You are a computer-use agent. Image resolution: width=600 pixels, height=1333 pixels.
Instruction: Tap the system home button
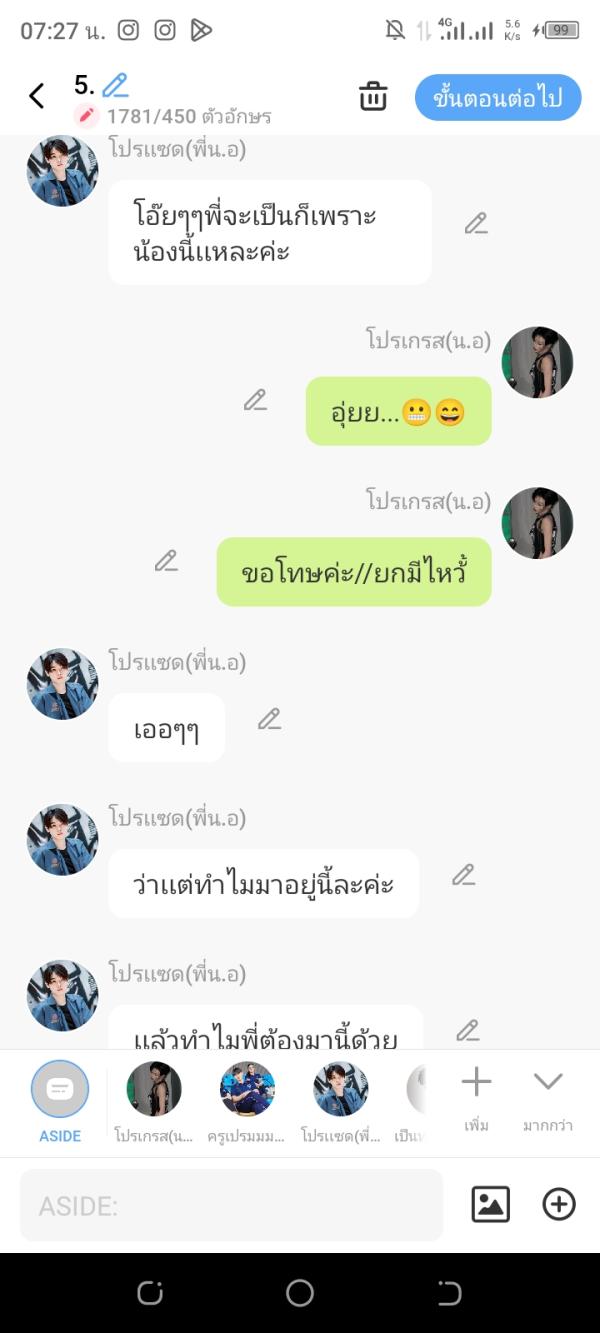pos(300,1293)
